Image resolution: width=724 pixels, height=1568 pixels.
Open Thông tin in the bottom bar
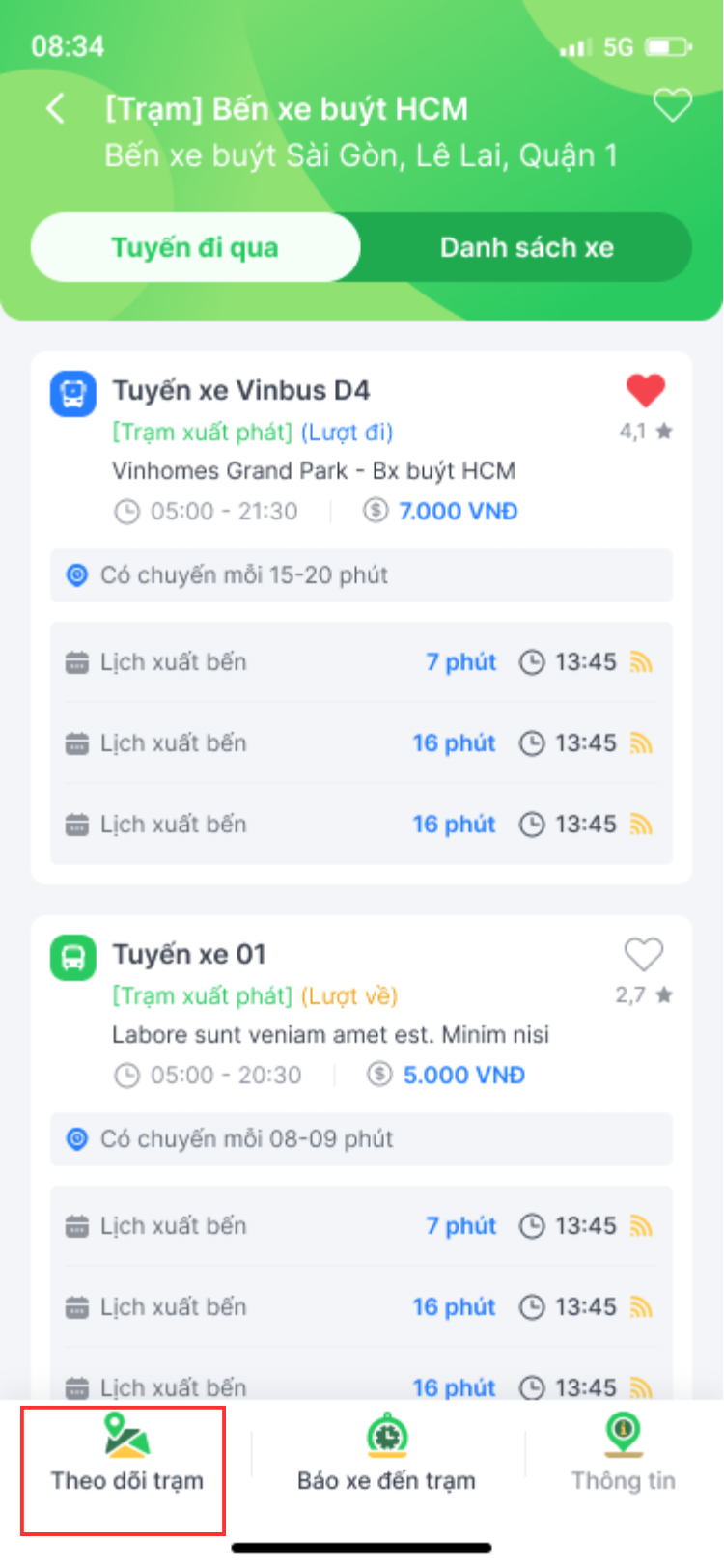[624, 1453]
